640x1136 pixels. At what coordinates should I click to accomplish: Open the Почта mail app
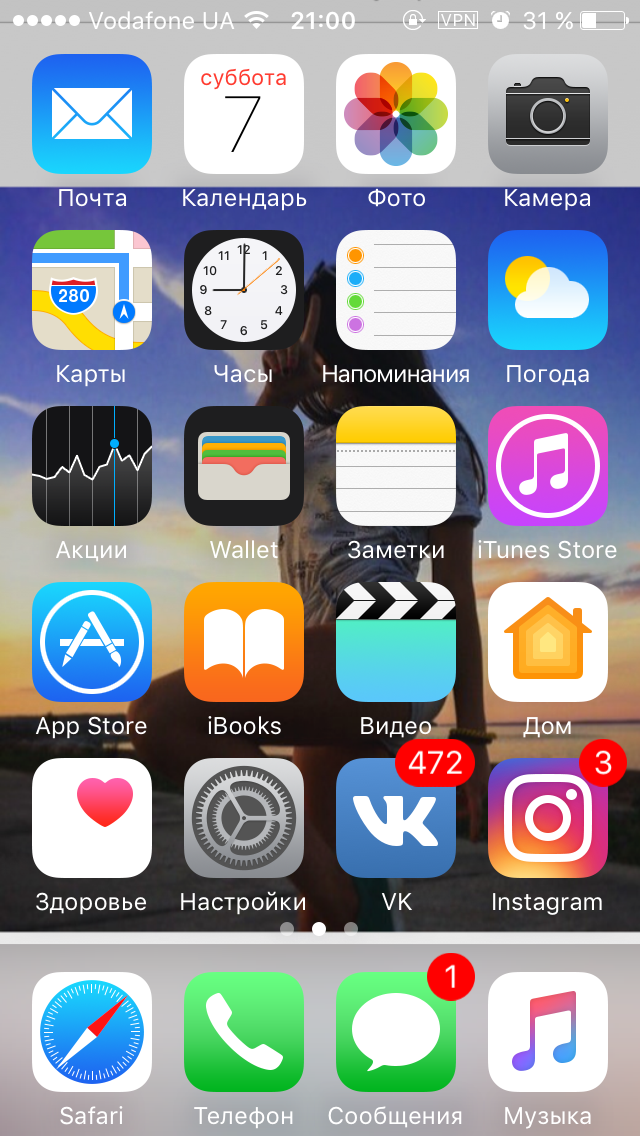click(92, 114)
